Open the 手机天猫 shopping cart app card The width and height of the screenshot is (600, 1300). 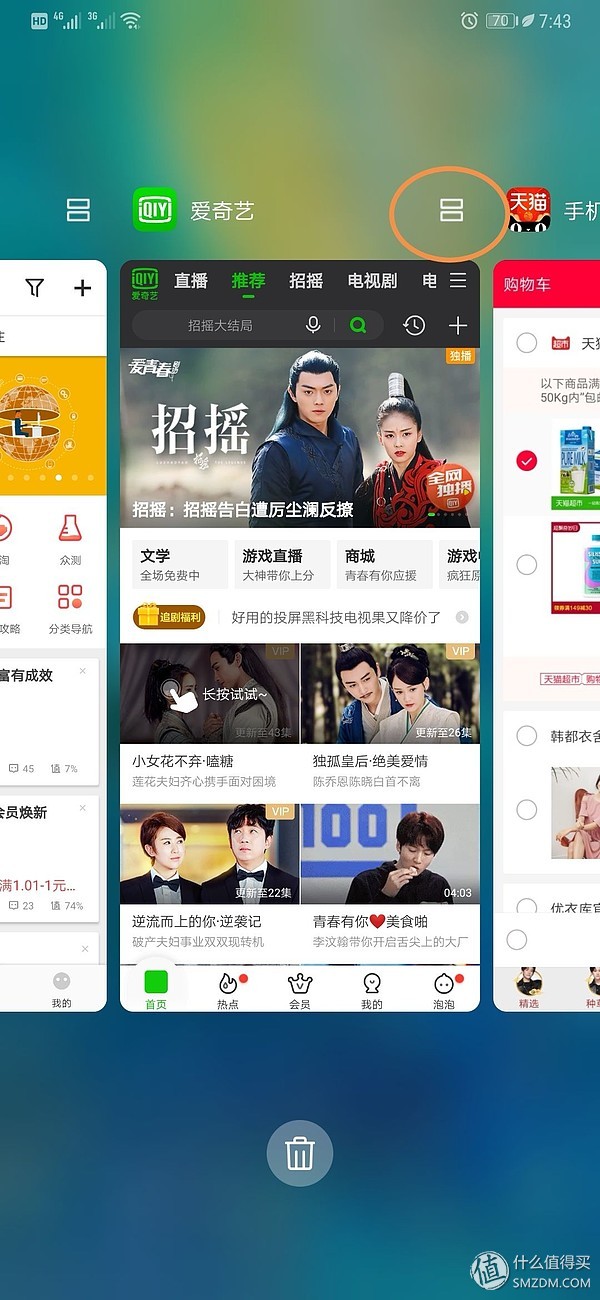tap(547, 636)
